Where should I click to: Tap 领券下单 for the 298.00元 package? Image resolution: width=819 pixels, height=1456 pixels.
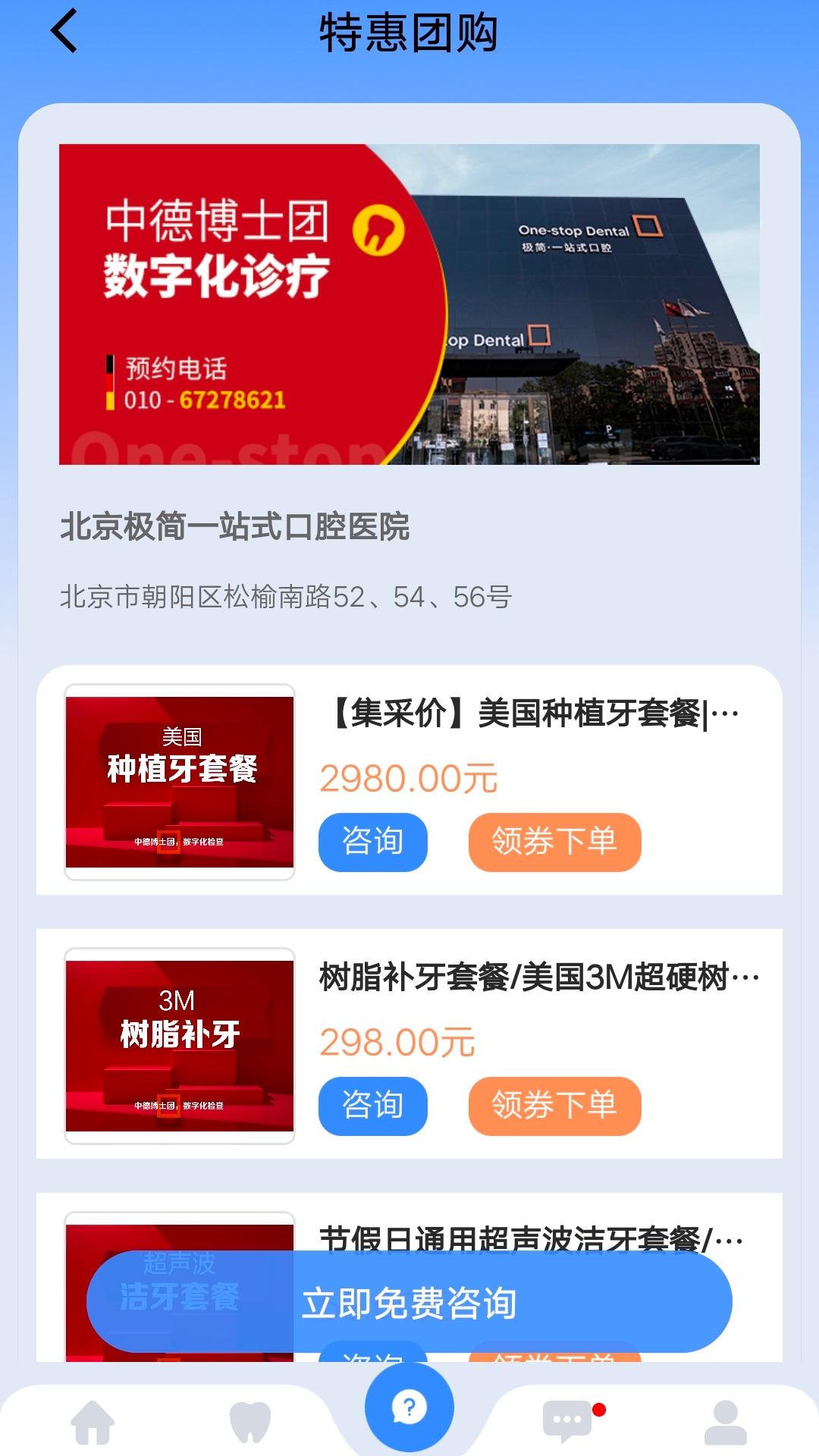555,1106
